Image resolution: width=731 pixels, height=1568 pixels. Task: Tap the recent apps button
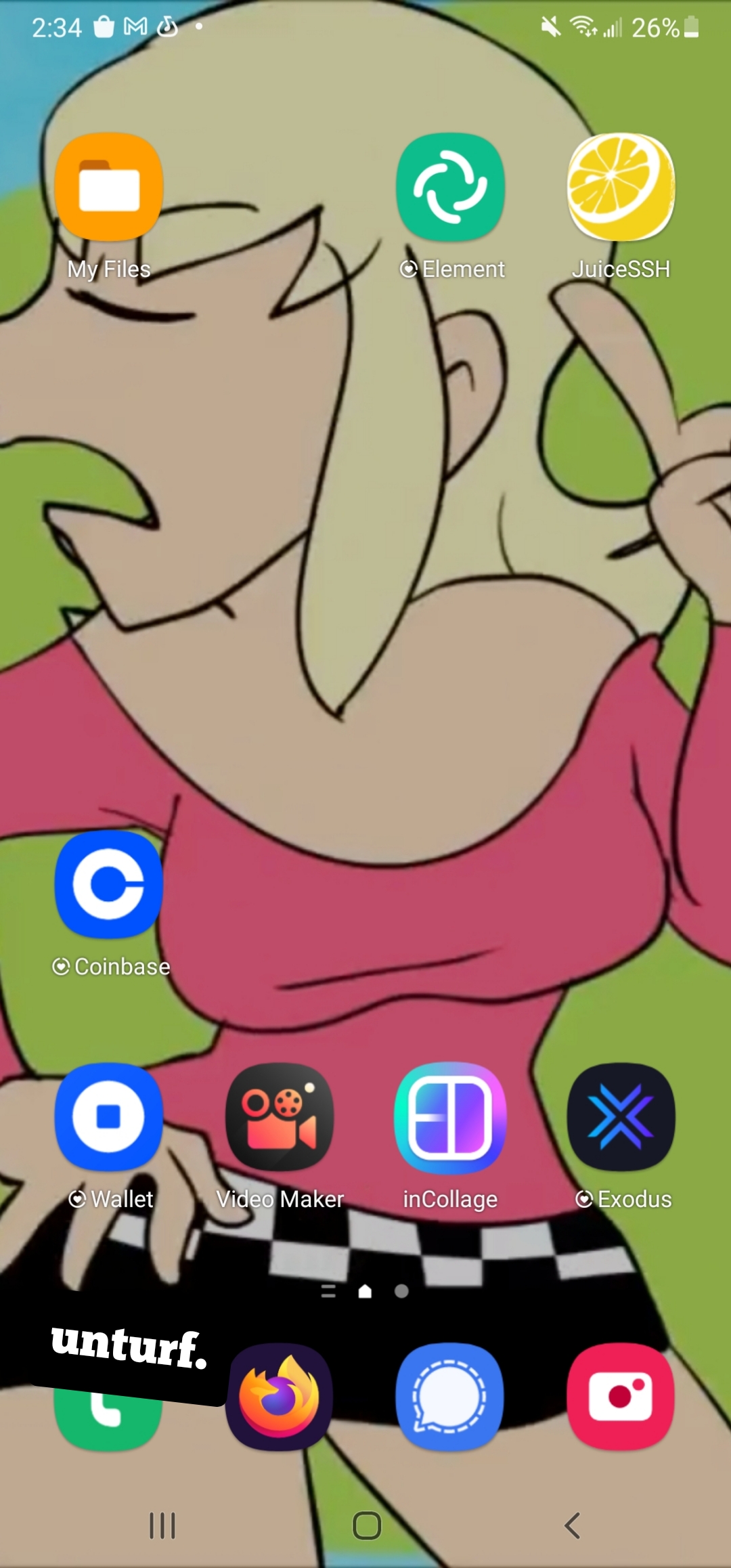pos(162,1525)
